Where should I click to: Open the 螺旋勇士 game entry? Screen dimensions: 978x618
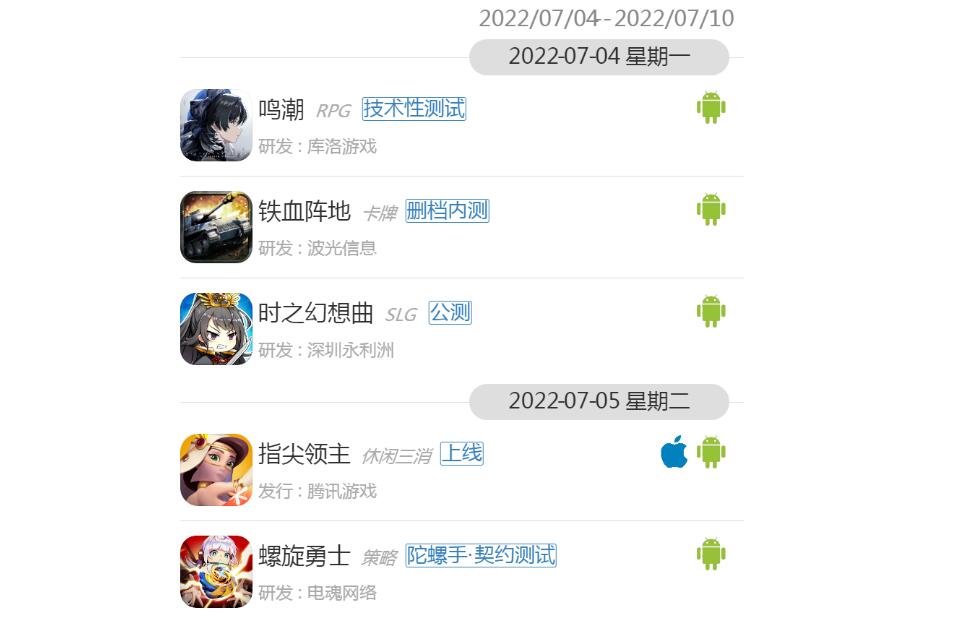pos(304,555)
